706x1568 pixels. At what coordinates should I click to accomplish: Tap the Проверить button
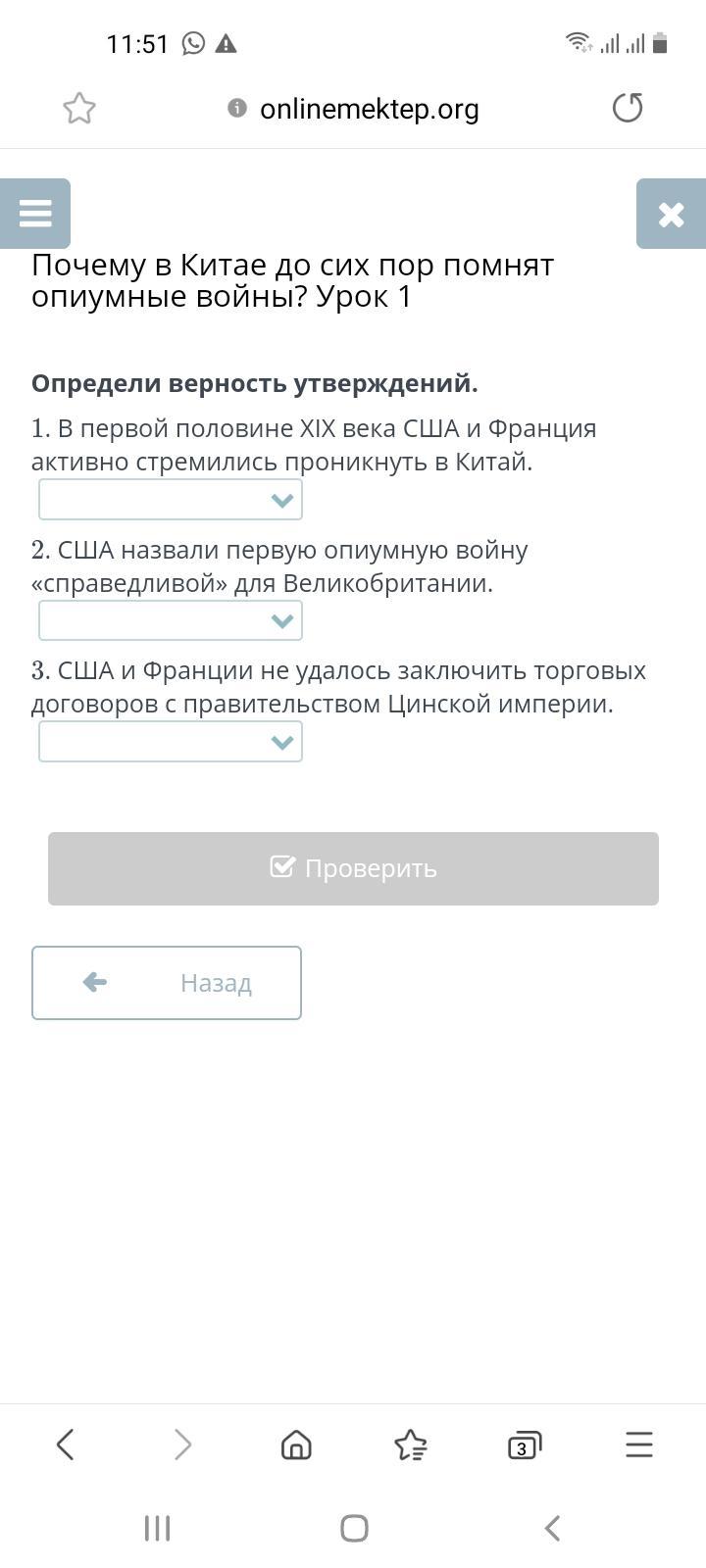click(353, 868)
